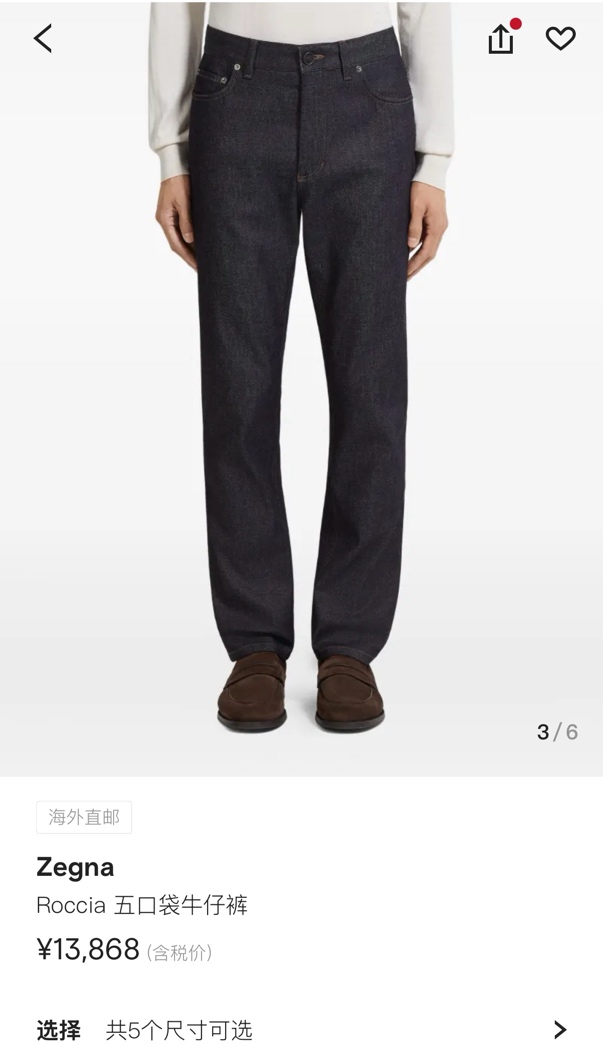
Task: Share this Zegna jeans product
Action: point(501,39)
